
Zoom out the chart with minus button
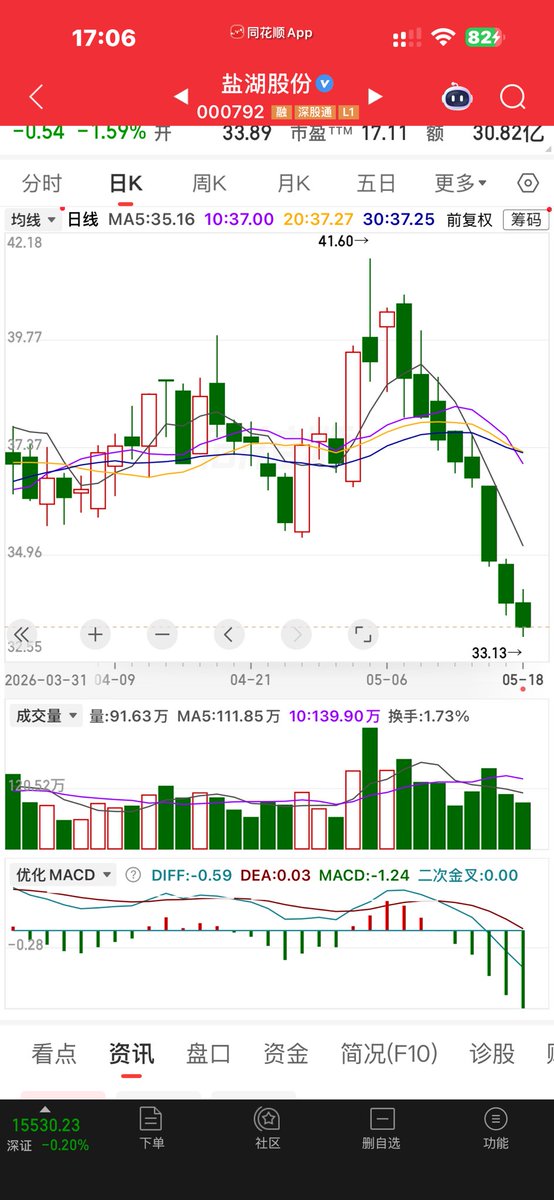coord(162,634)
